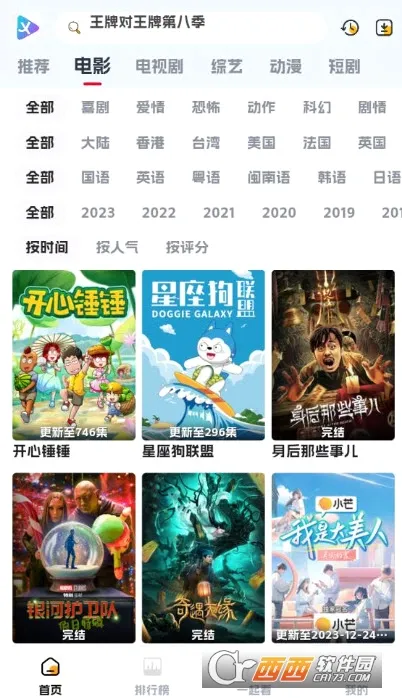Open the 星座狗联盟 poster
402x698 pixels.
[203, 355]
